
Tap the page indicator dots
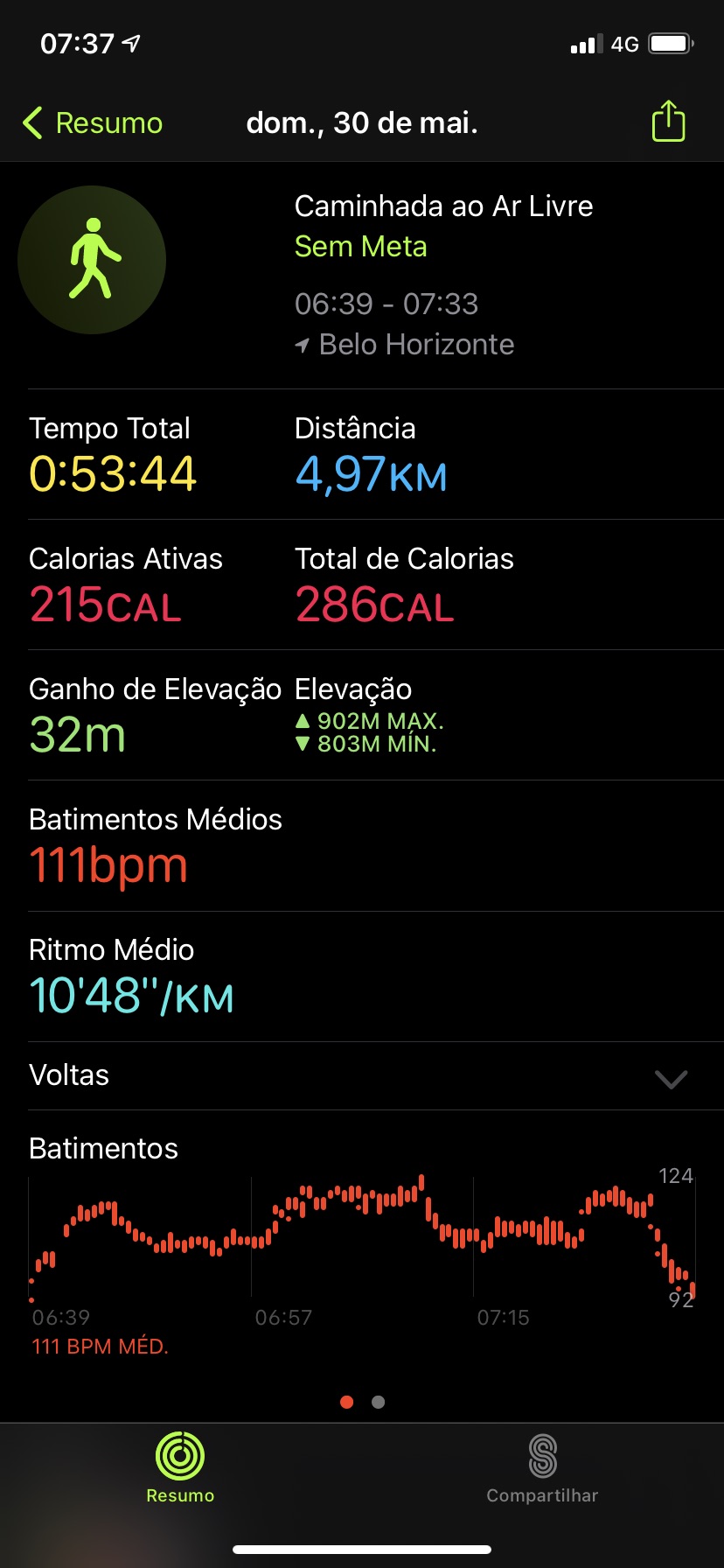click(x=362, y=1402)
